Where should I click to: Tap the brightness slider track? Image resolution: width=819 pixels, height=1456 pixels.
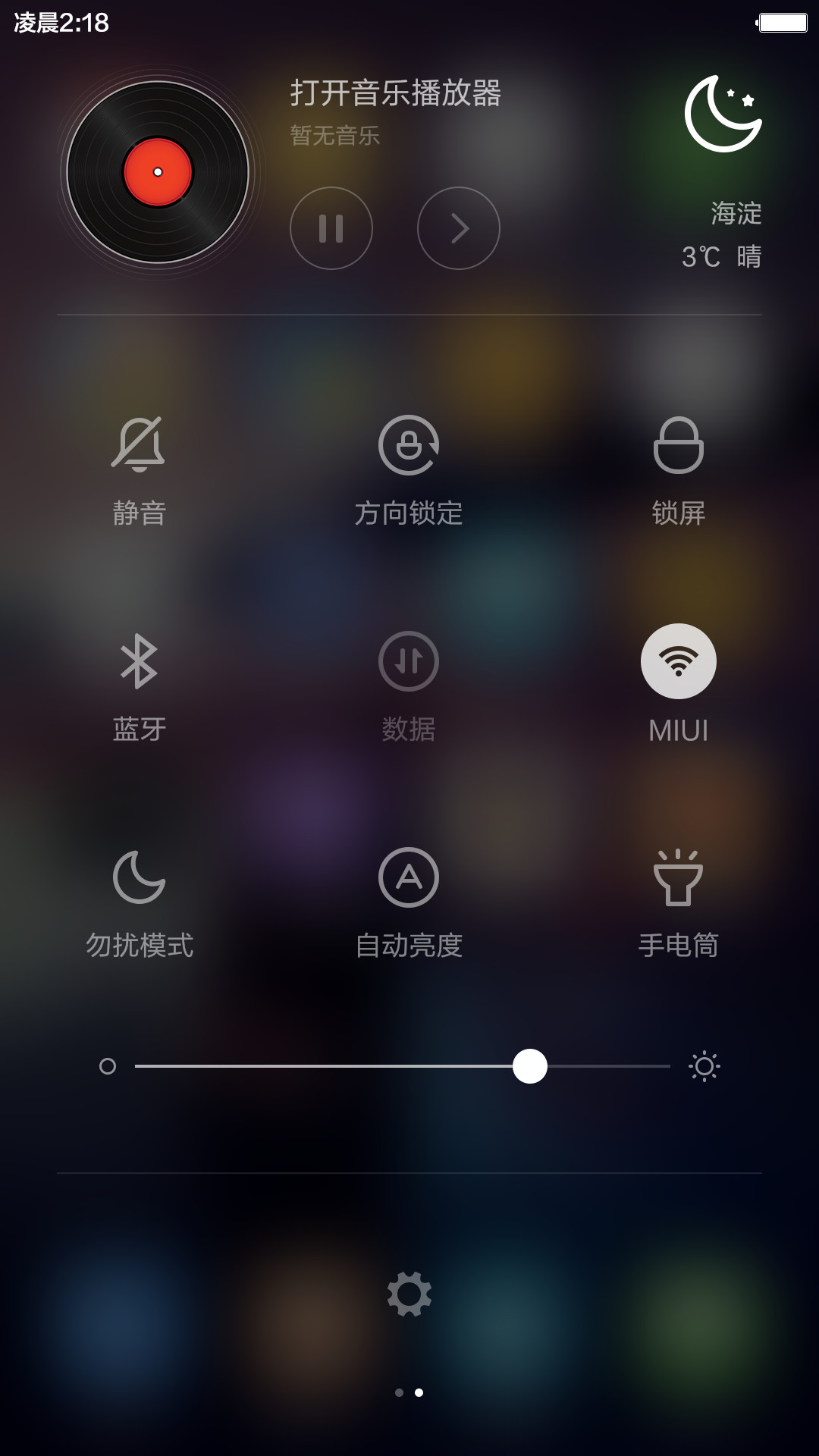403,1066
